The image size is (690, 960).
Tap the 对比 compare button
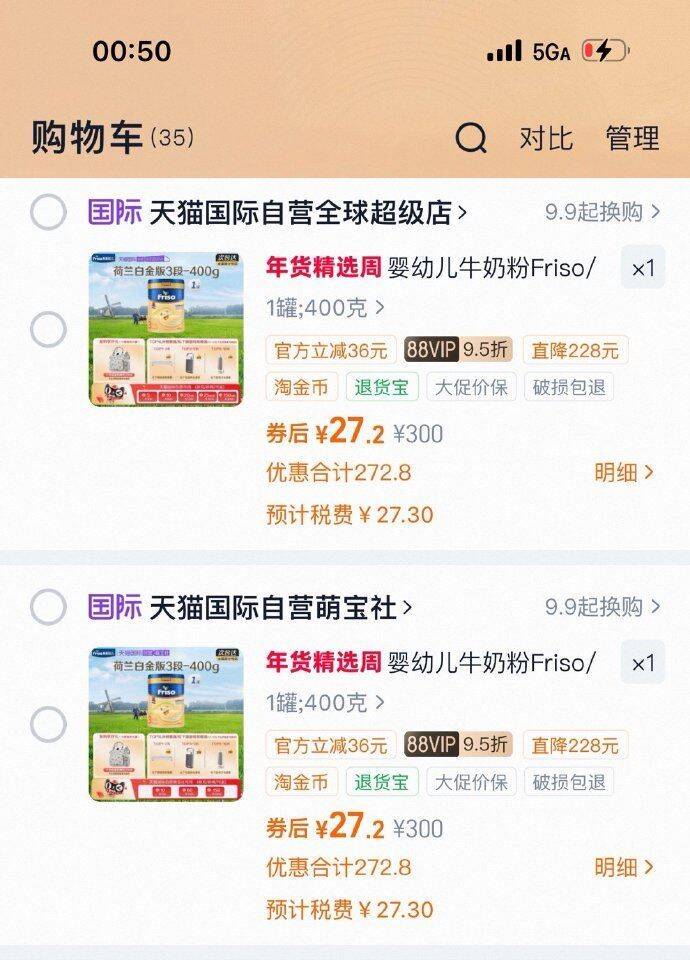[x=546, y=138]
